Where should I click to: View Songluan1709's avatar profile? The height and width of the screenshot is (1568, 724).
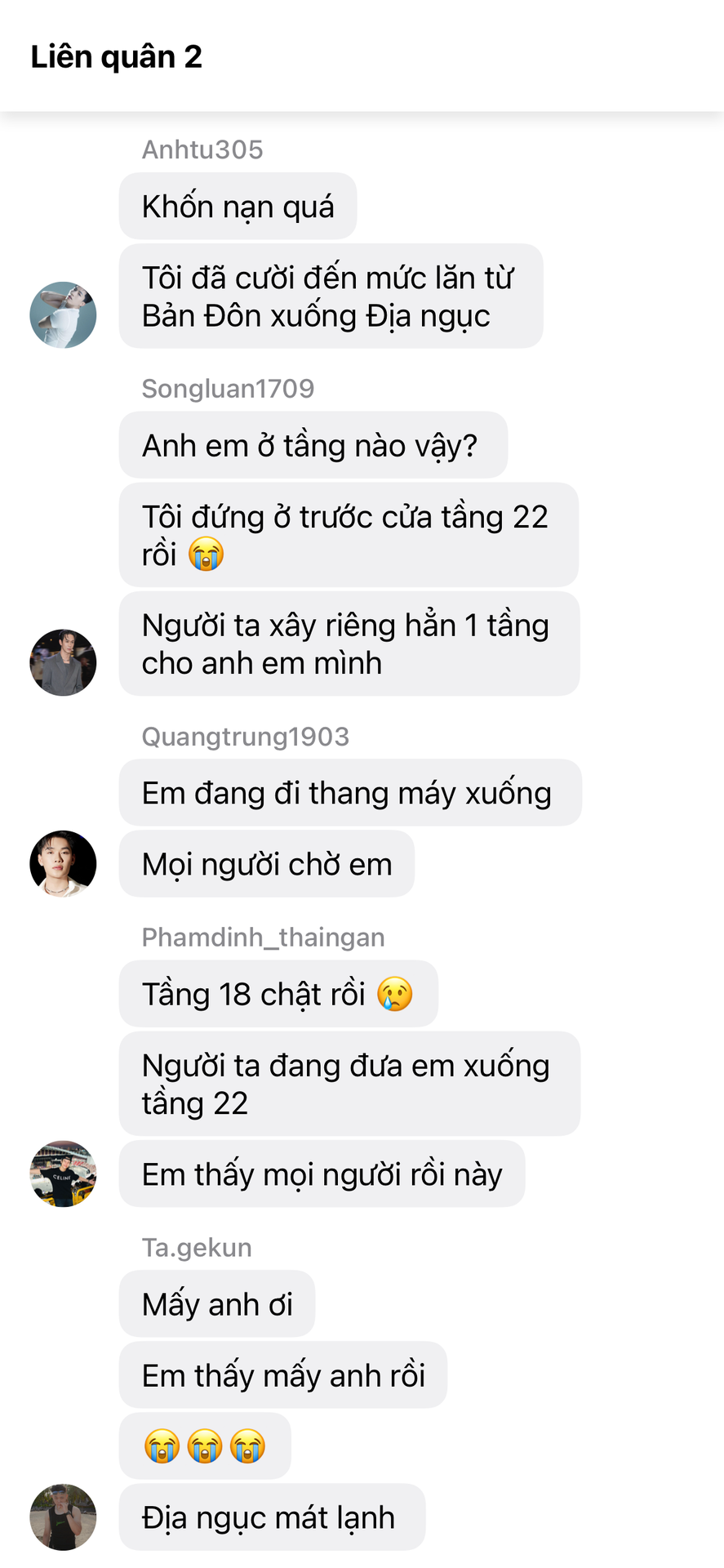click(63, 662)
